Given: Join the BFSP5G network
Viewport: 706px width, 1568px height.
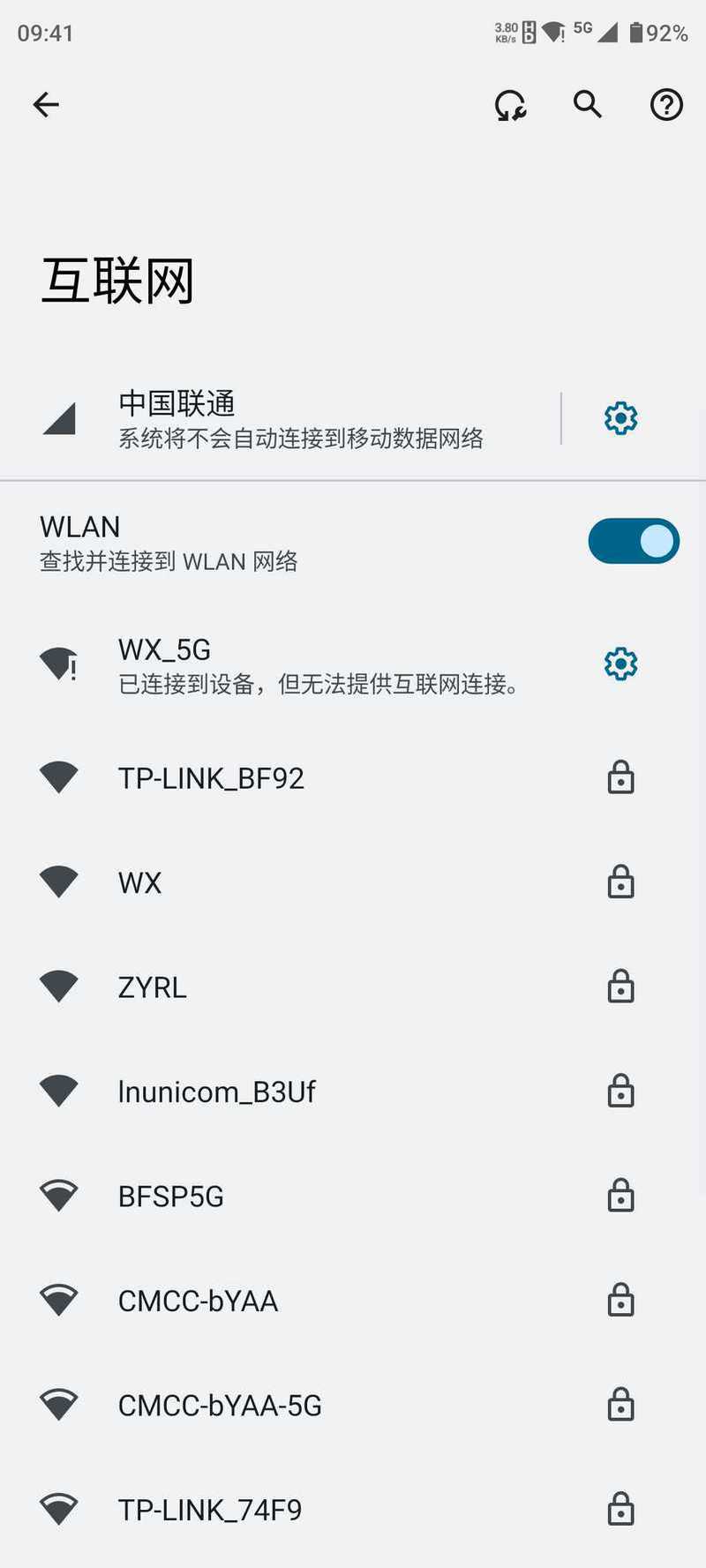Looking at the screenshot, I should pos(353,1196).
